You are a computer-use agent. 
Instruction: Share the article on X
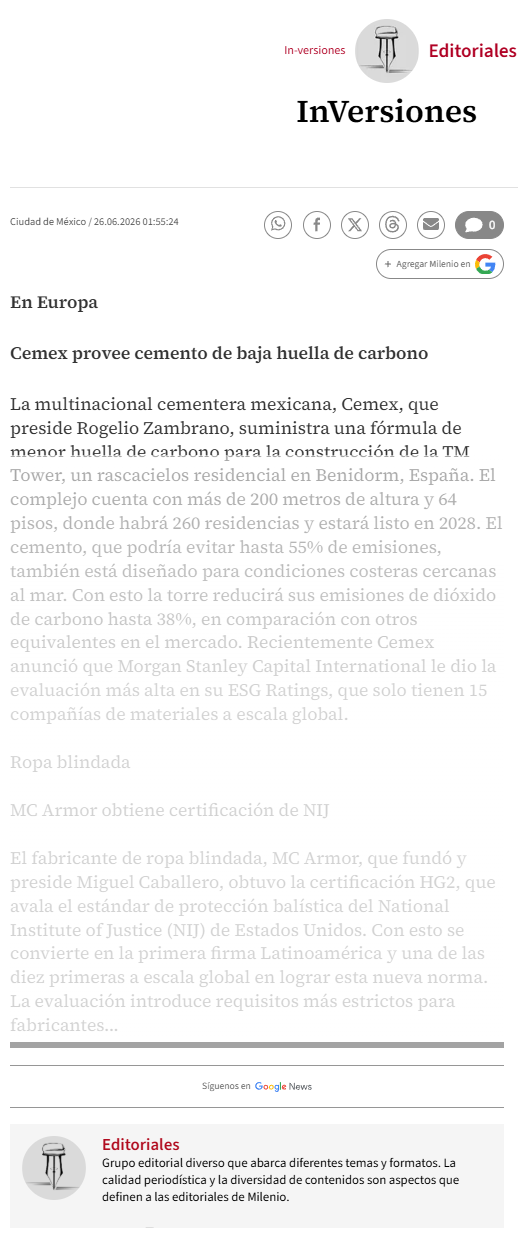354,225
